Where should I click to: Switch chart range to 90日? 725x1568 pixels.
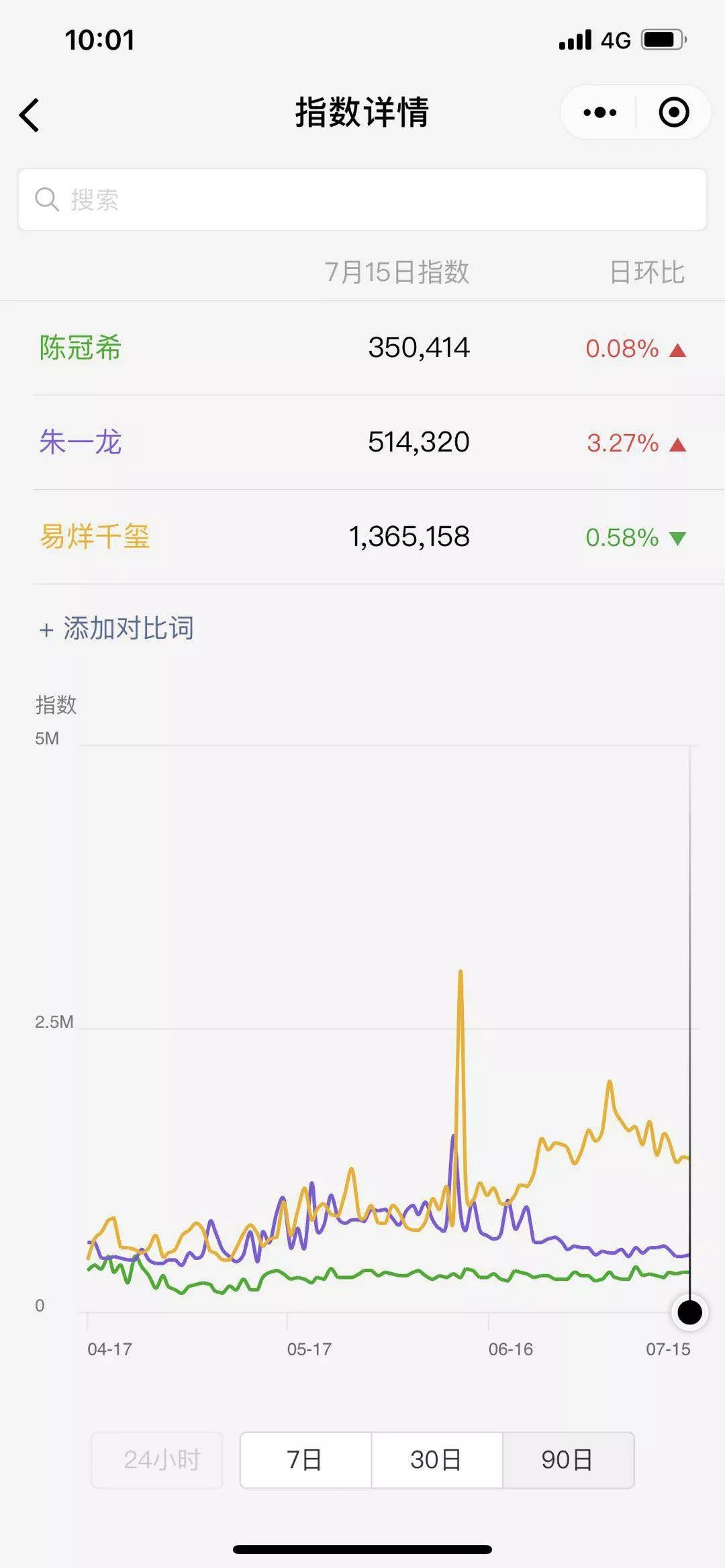coord(567,1460)
